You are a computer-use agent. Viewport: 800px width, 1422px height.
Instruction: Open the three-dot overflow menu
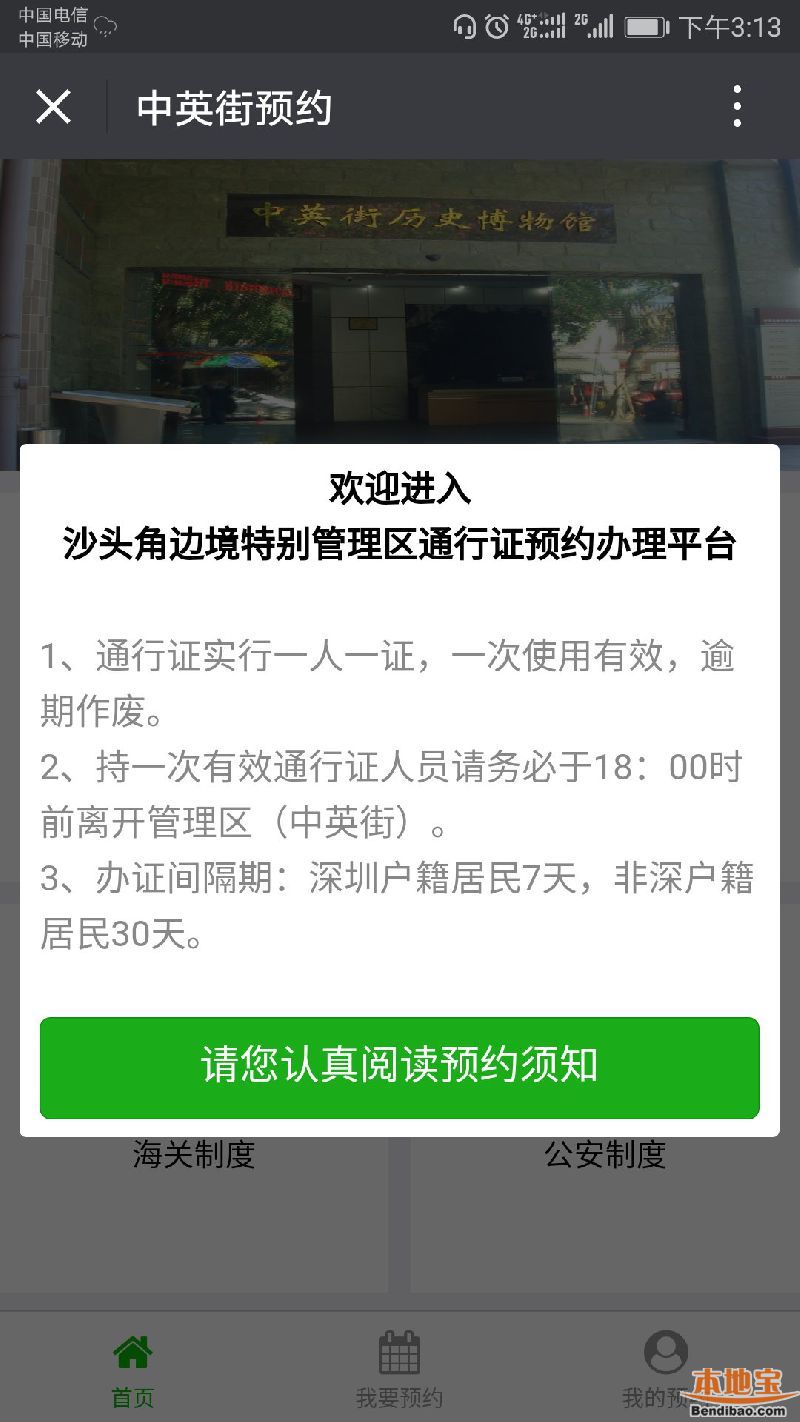pos(737,107)
